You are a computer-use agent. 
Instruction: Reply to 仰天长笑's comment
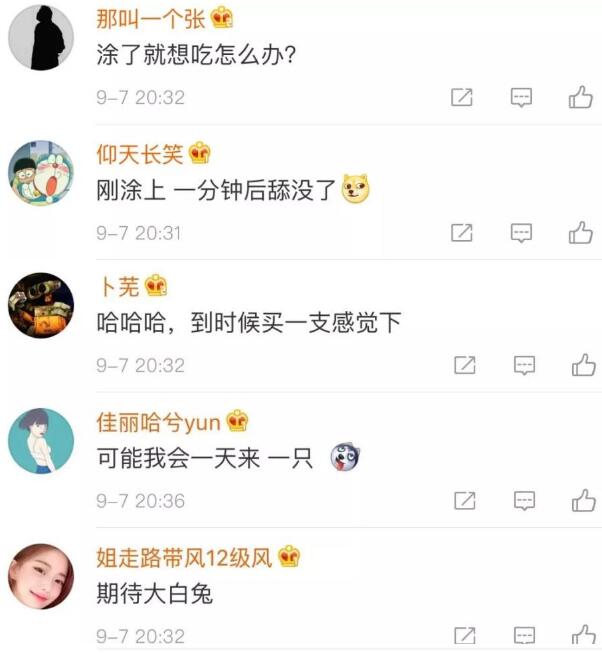pyautogui.click(x=521, y=232)
